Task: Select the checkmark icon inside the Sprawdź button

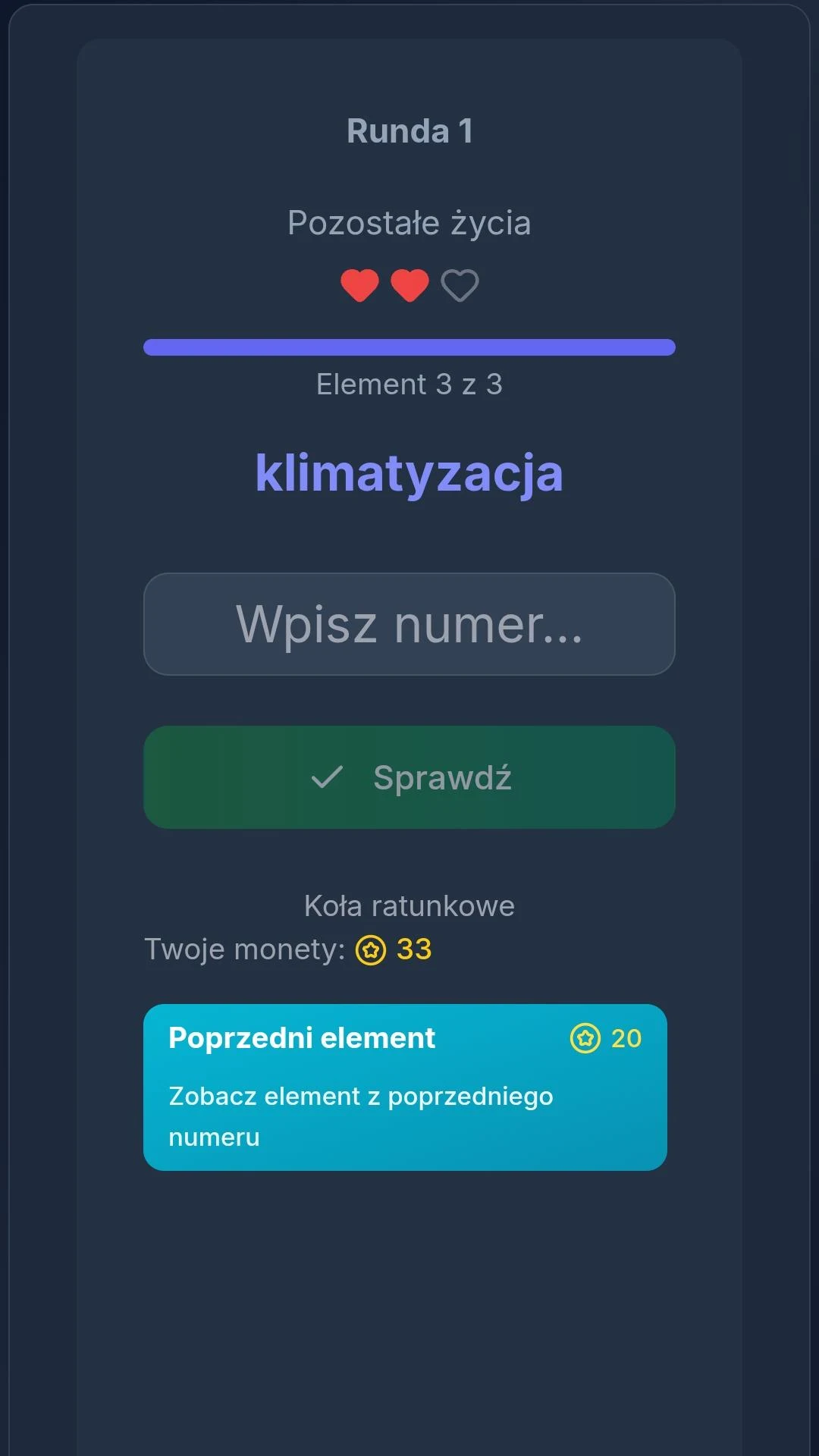Action: [x=328, y=777]
